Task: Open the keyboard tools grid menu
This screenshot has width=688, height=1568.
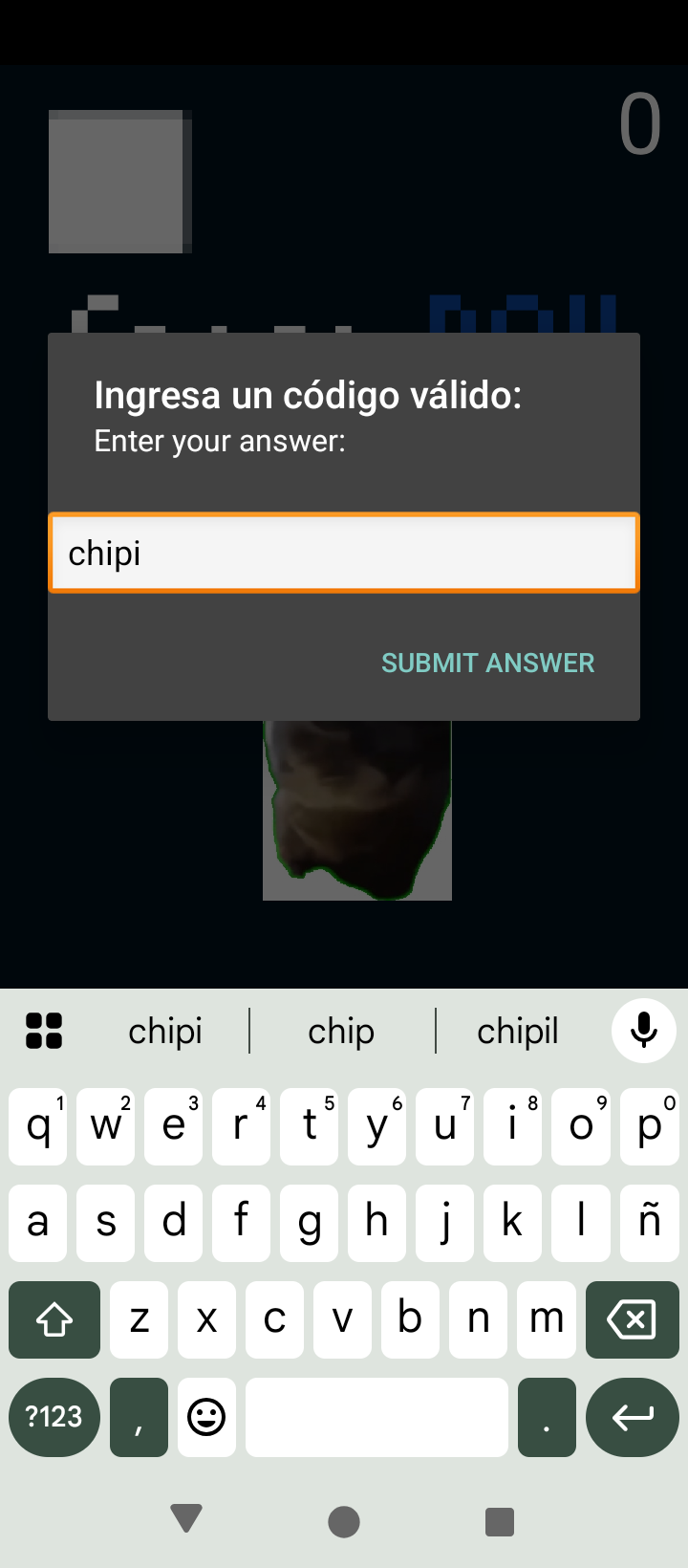Action: tap(44, 1031)
